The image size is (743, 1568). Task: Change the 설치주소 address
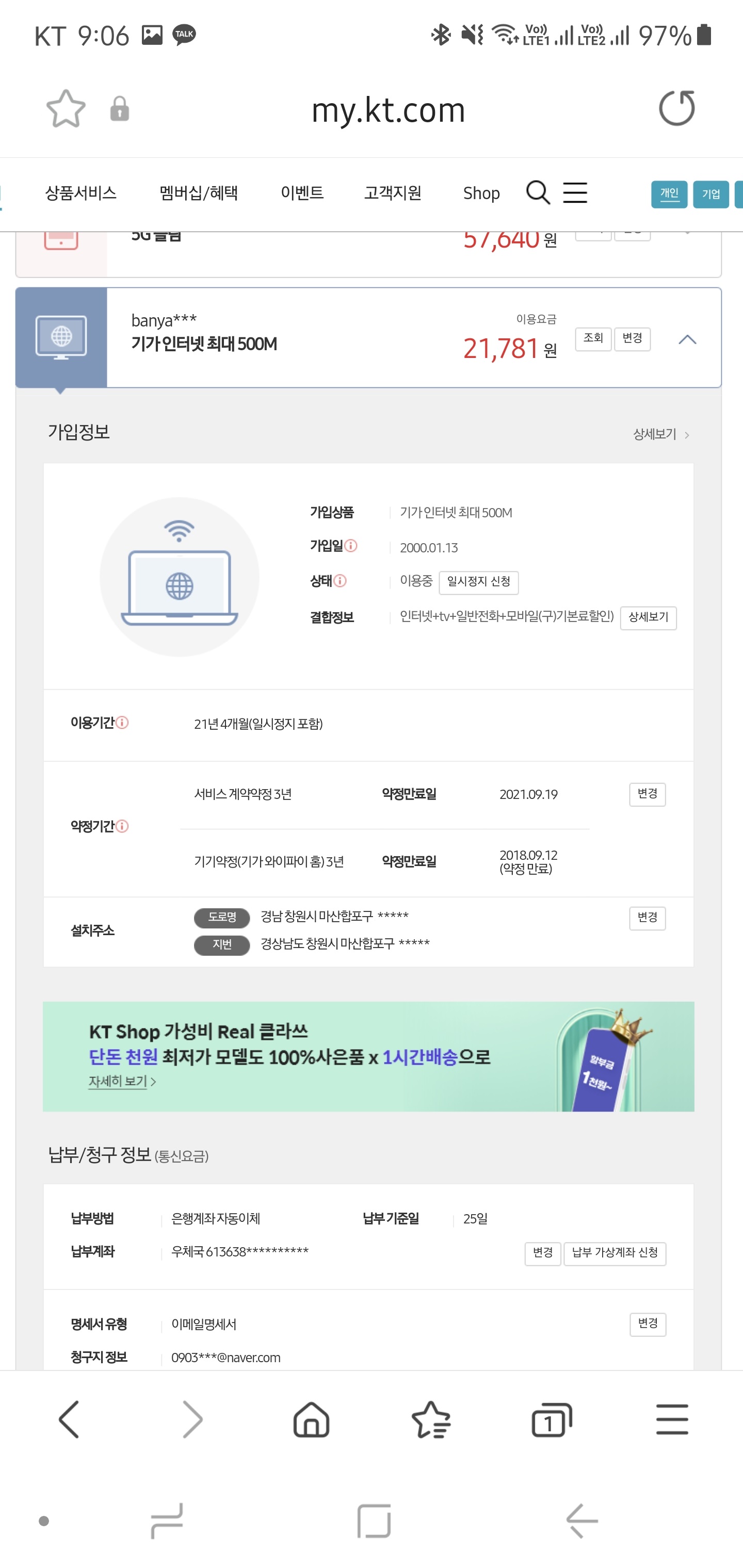point(647,918)
